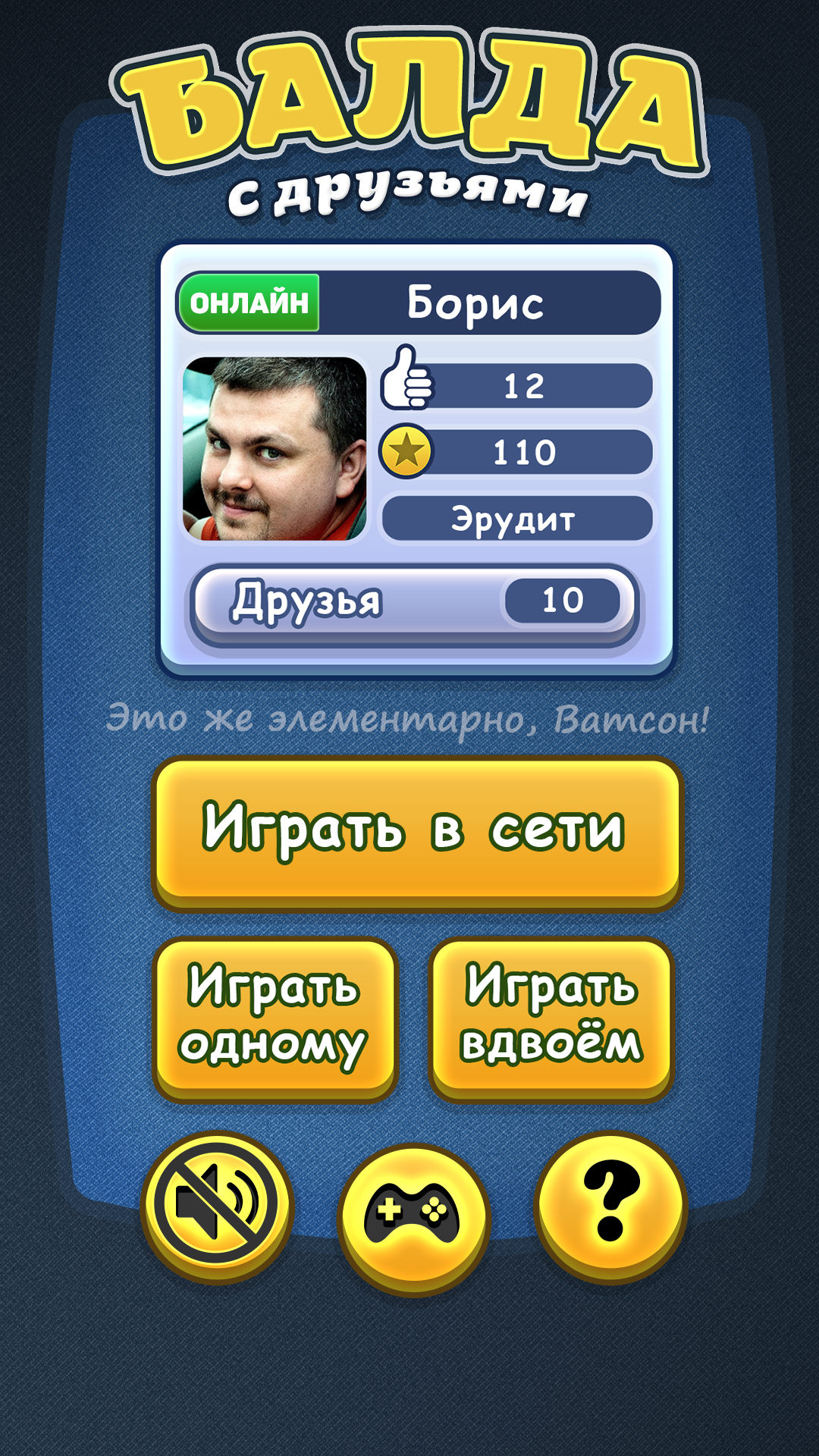Start an online game with Играть в сети

417,830
